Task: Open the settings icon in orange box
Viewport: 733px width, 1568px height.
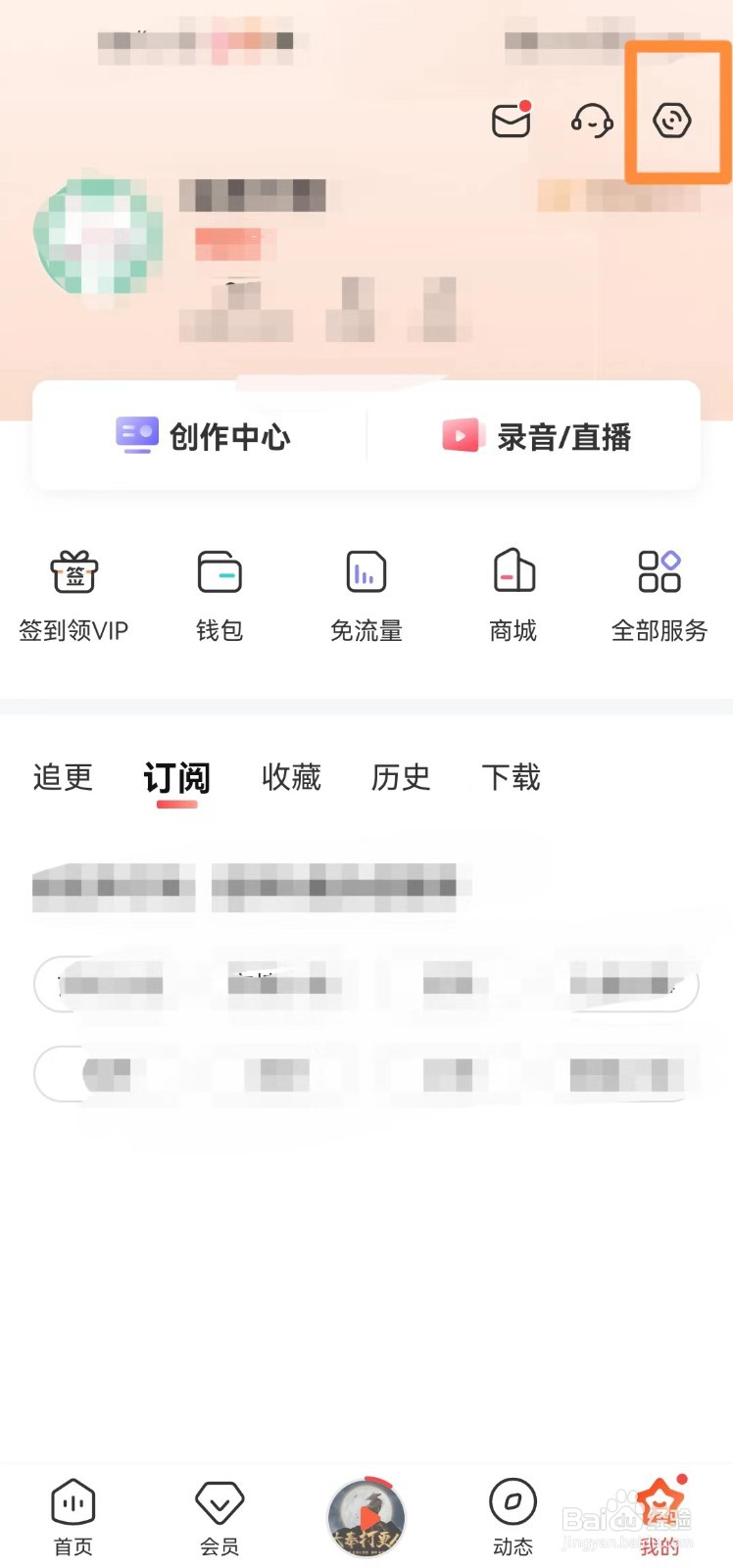Action: pos(673,121)
